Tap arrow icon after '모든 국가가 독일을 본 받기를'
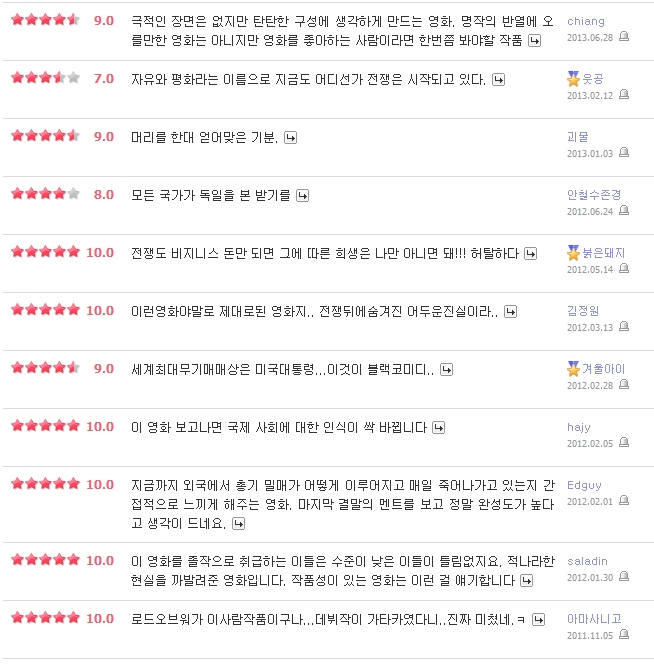The image size is (654, 665). (303, 195)
